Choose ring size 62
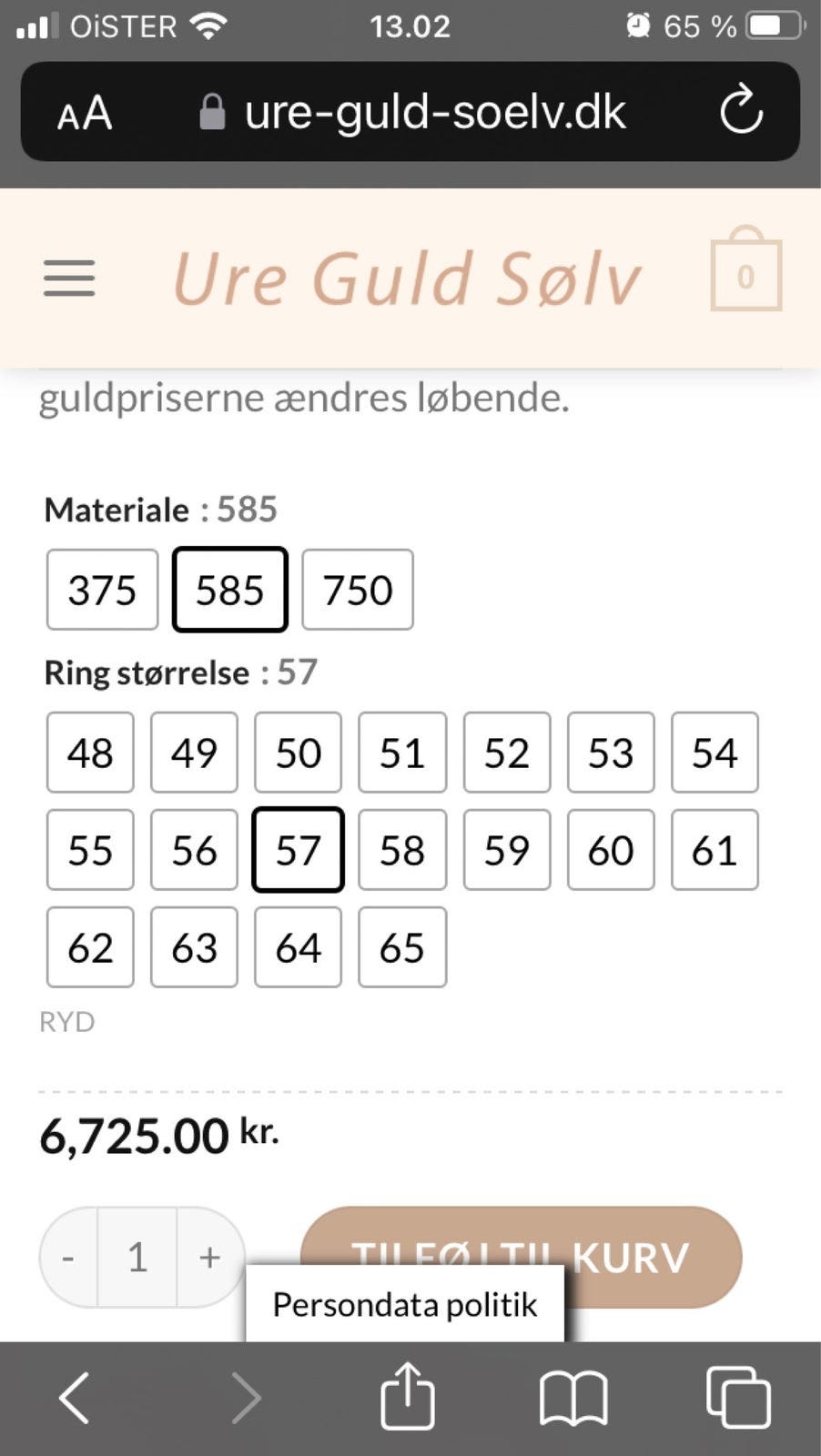Image resolution: width=821 pixels, height=1456 pixels. [89, 947]
